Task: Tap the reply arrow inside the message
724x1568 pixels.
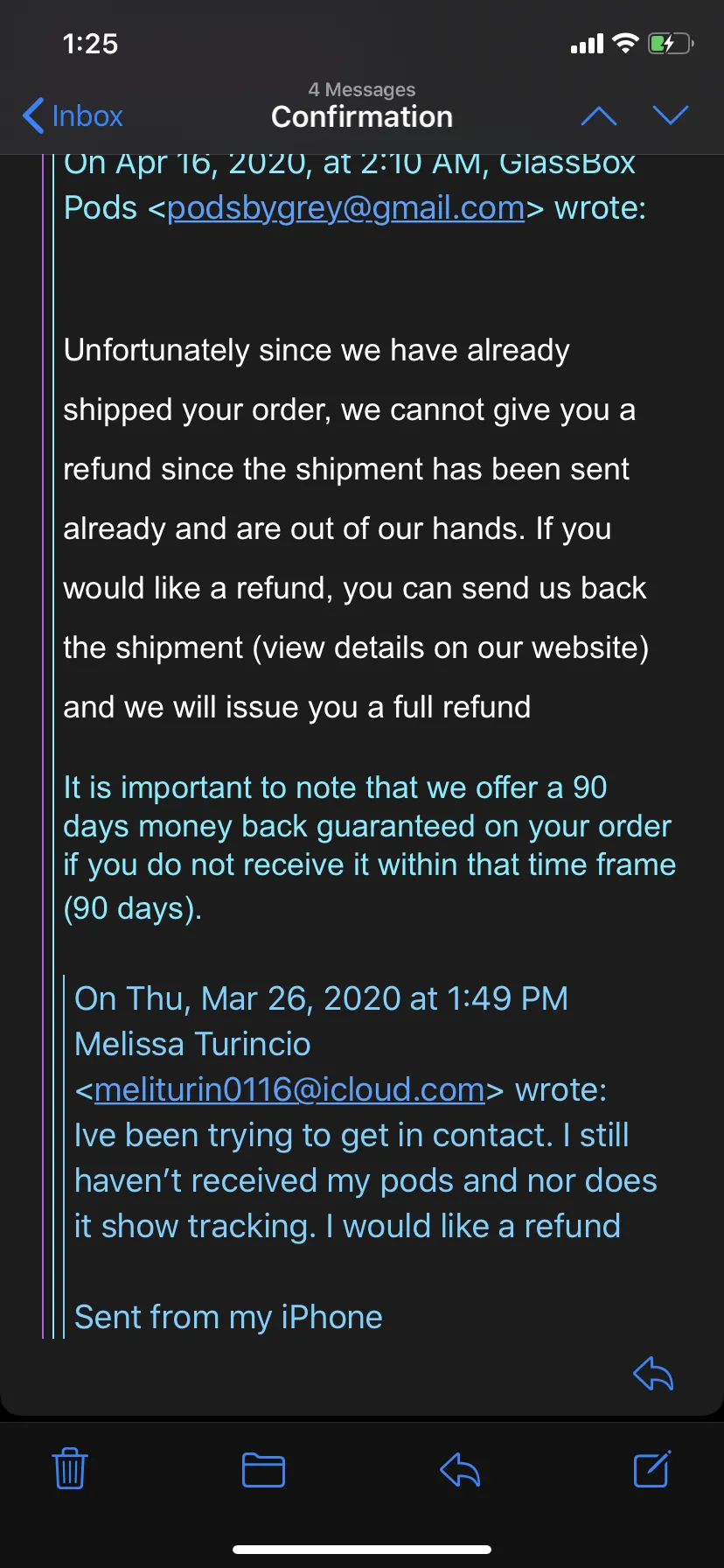Action: point(653,1373)
